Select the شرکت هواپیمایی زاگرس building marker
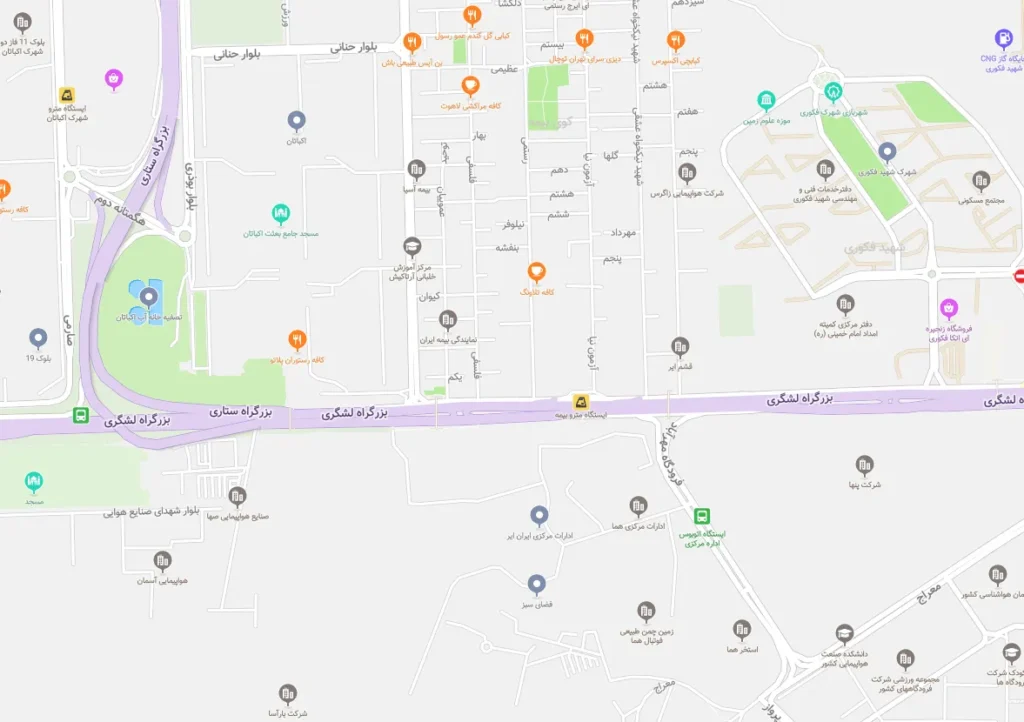The width and height of the screenshot is (1024, 722). point(692,173)
